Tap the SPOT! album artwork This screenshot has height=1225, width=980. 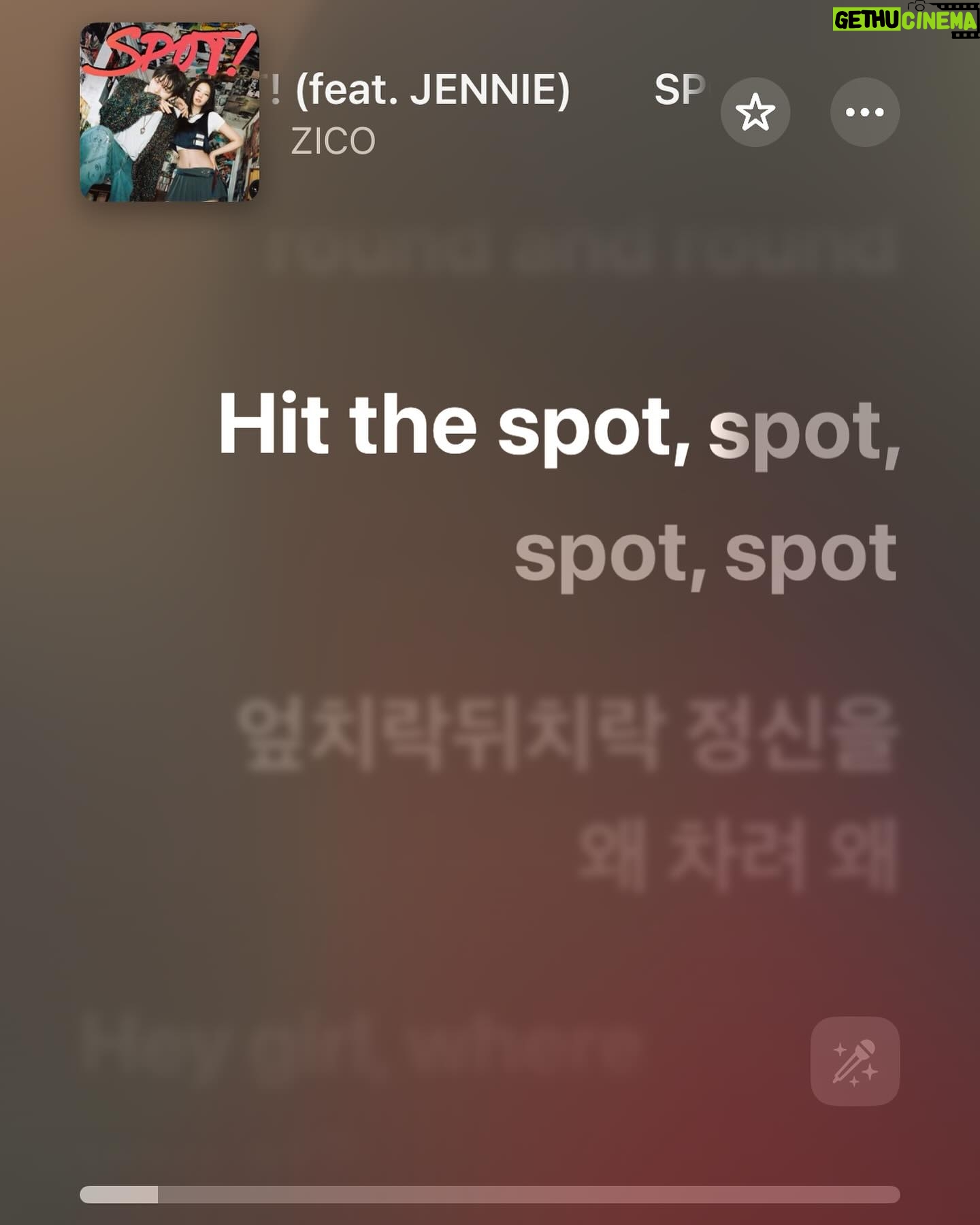pyautogui.click(x=169, y=112)
